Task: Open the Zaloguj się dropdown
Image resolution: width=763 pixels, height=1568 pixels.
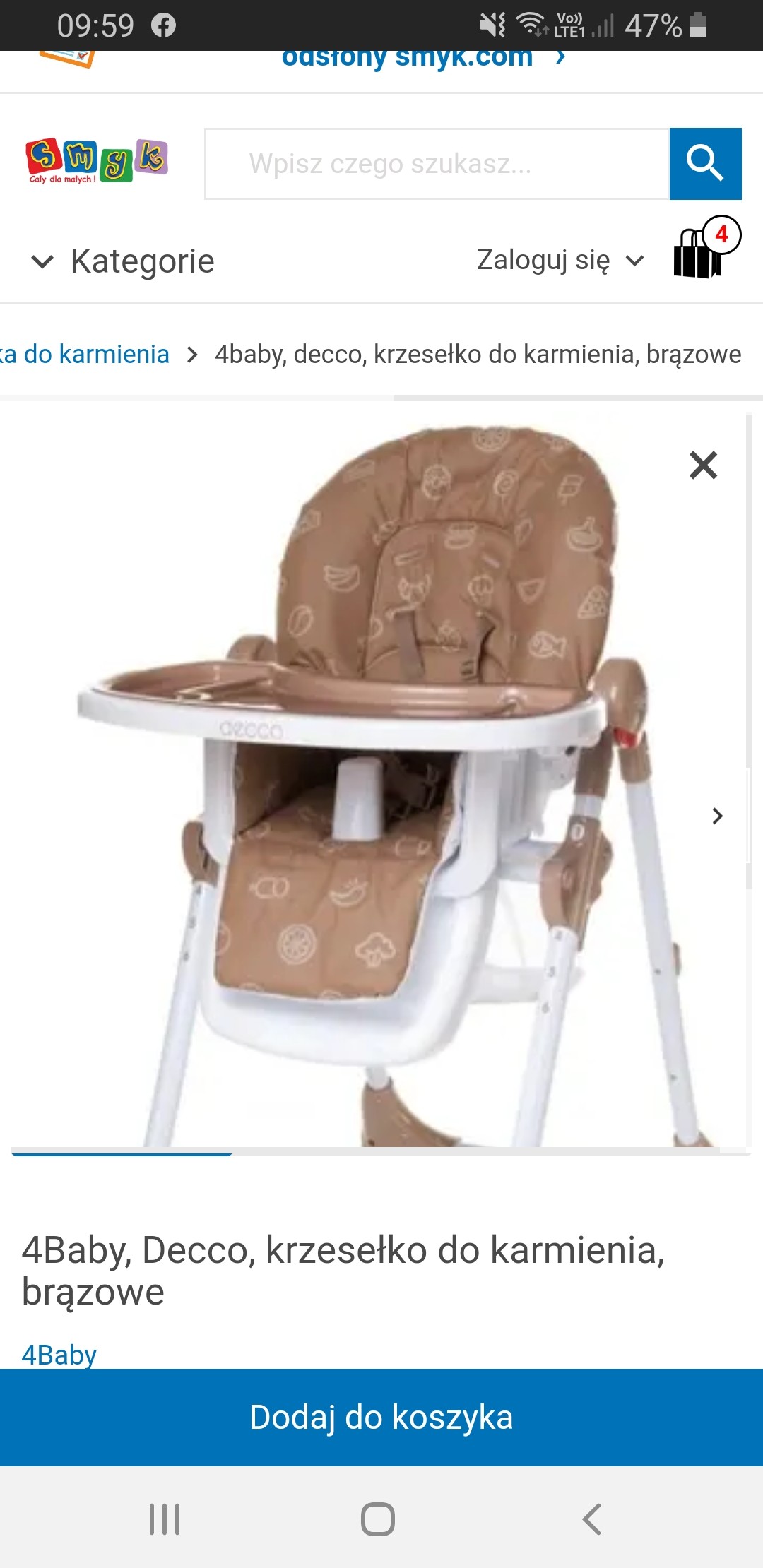Action: [560, 260]
